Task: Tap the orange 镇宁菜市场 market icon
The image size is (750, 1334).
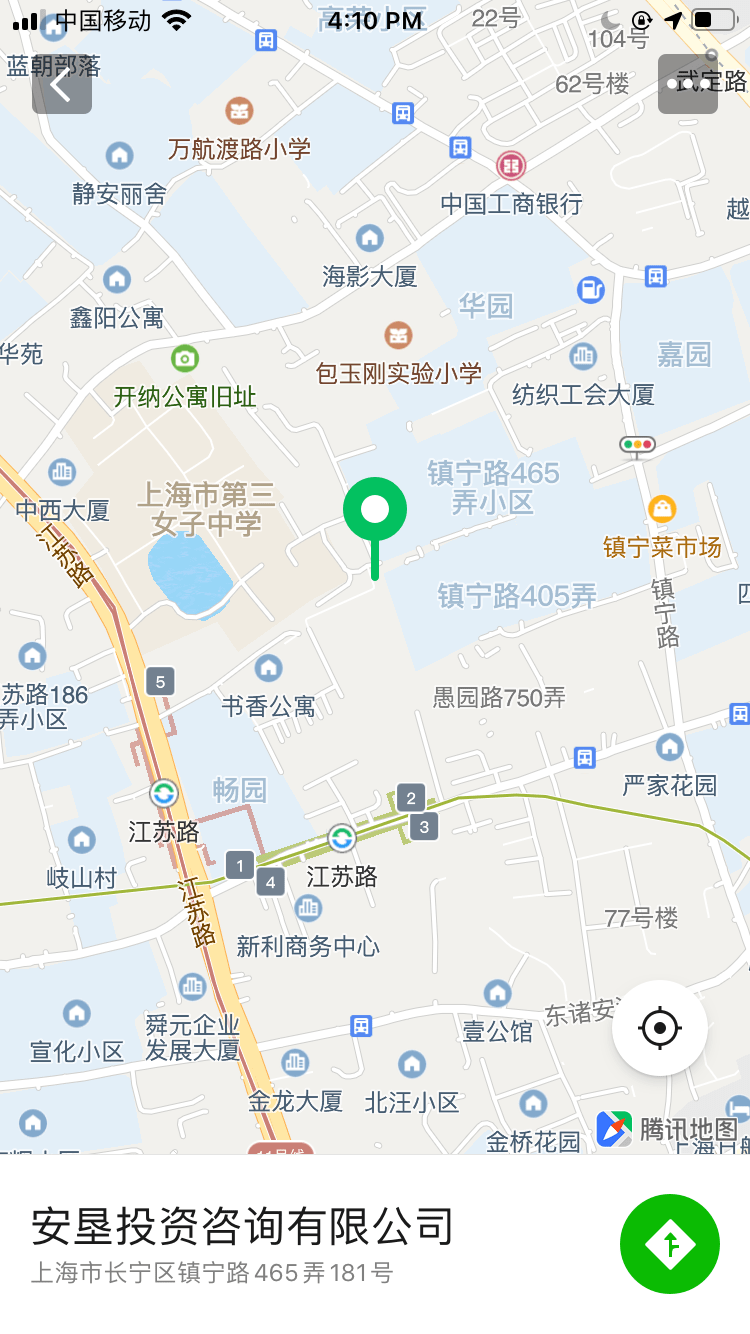Action: [661, 509]
